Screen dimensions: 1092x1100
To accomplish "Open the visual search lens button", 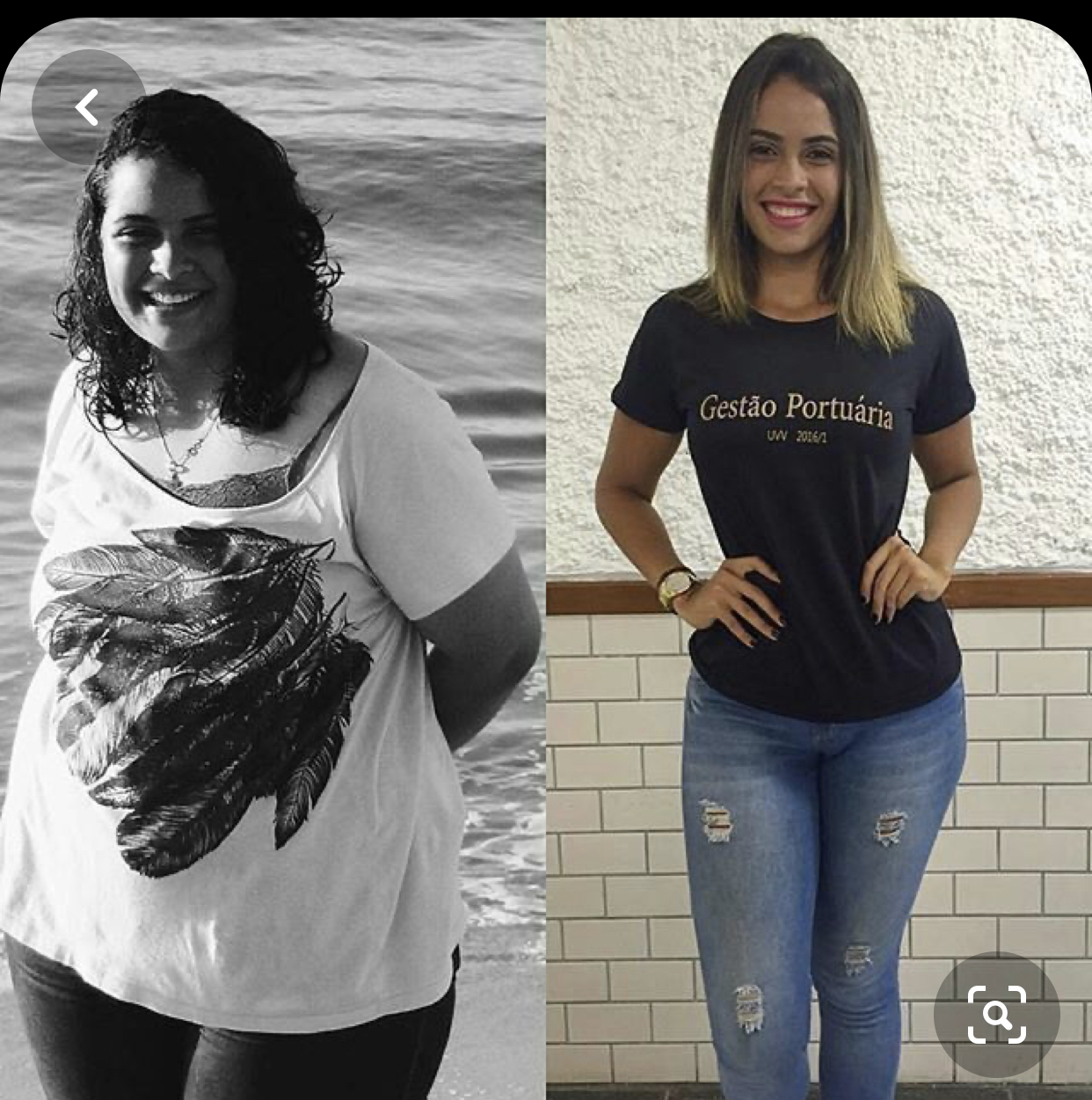I will 996,1015.
